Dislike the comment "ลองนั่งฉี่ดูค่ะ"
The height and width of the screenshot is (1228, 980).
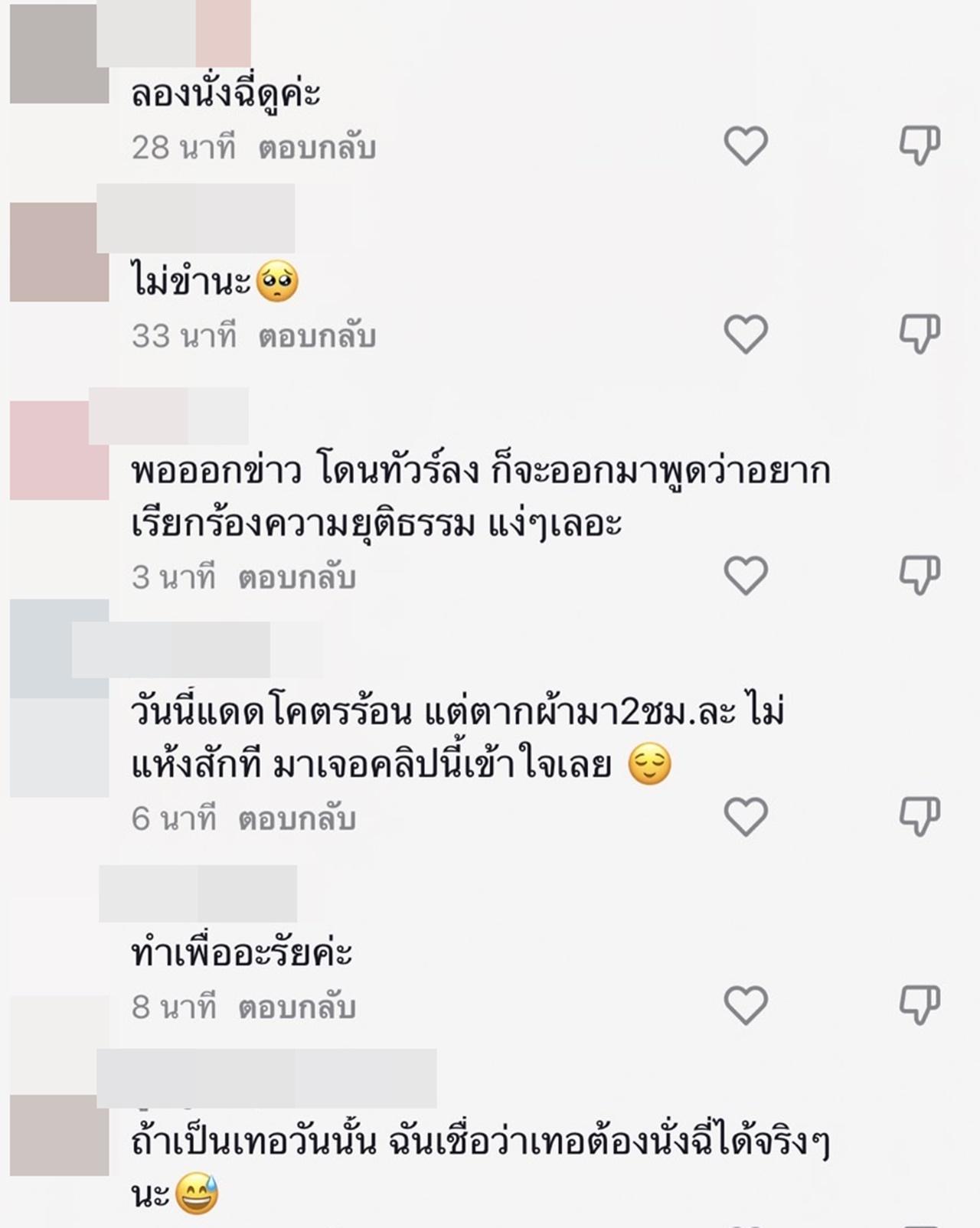919,145
